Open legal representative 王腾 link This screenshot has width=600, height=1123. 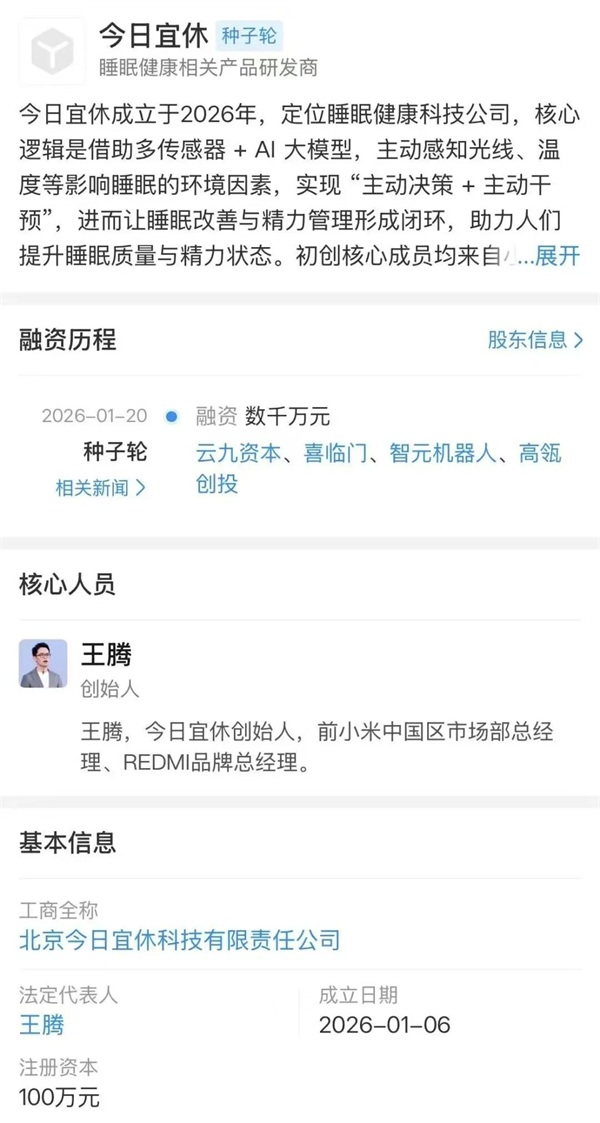pyautogui.click(x=41, y=1025)
